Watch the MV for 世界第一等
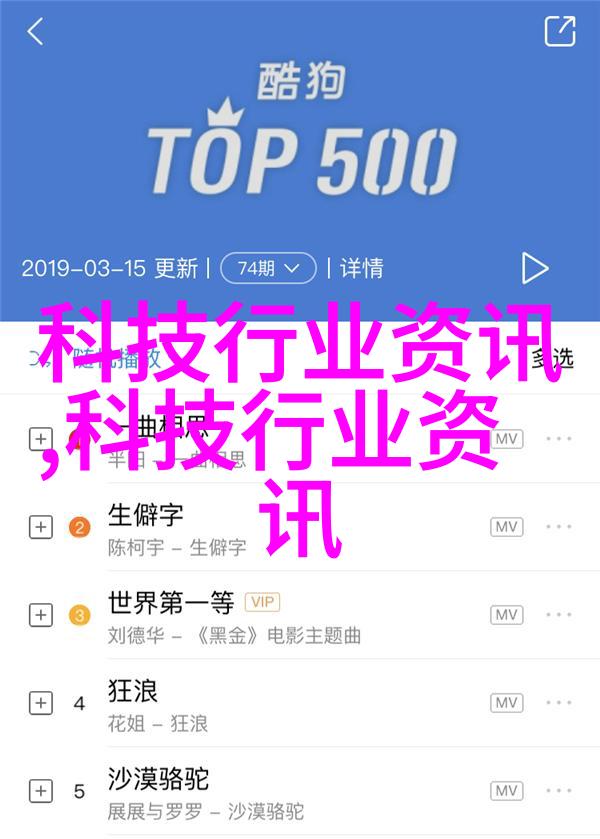Viewport: 600px width, 839px height. click(507, 615)
